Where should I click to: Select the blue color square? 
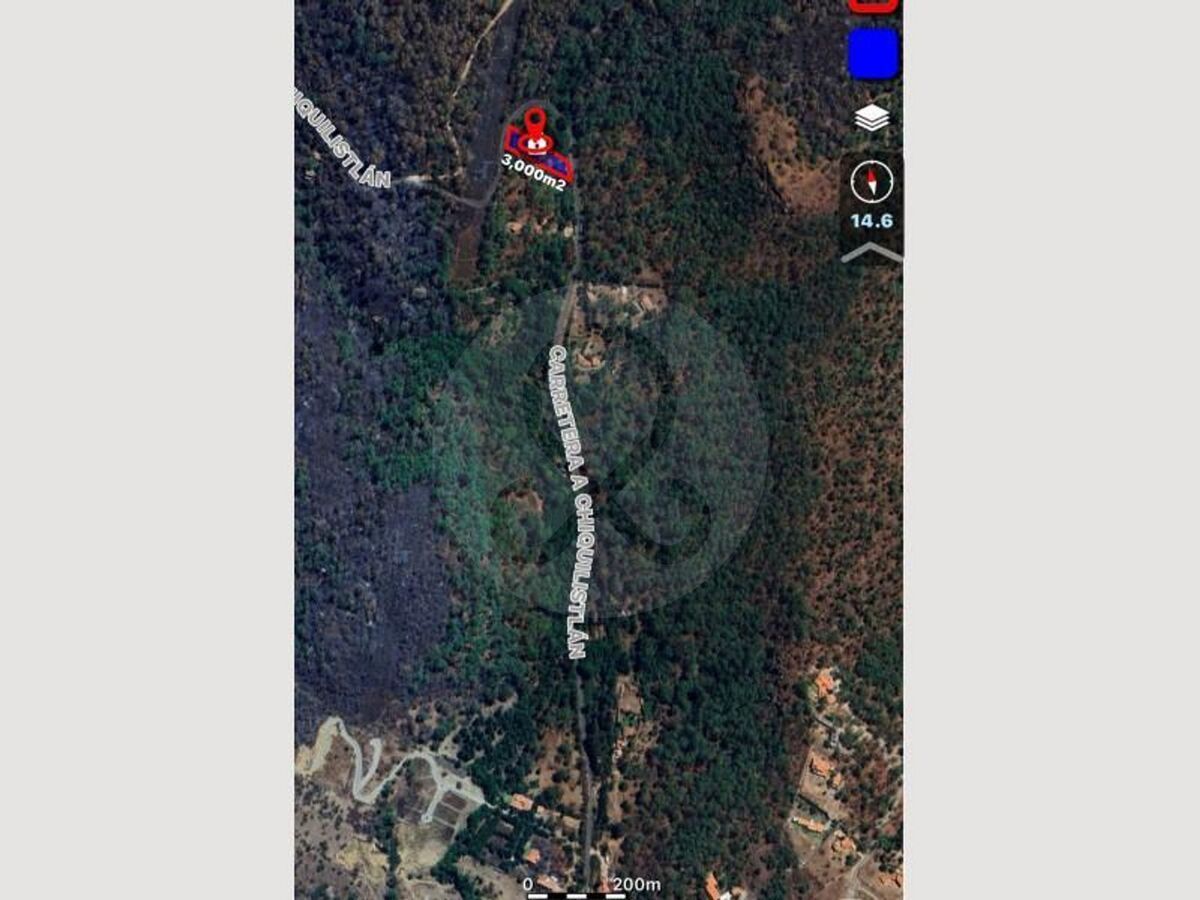873,54
